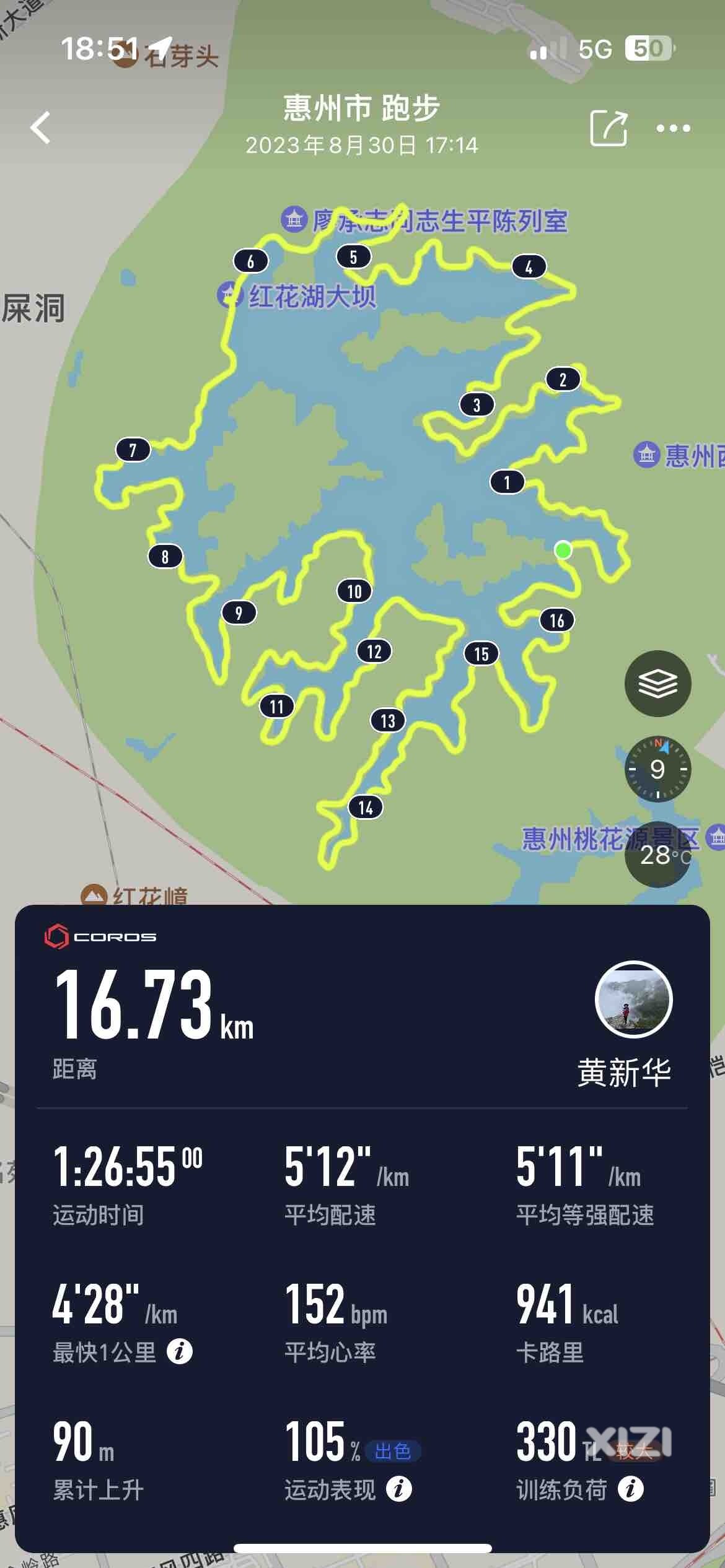Share this running activity
This screenshot has height=1568, width=725.
pyautogui.click(x=609, y=128)
